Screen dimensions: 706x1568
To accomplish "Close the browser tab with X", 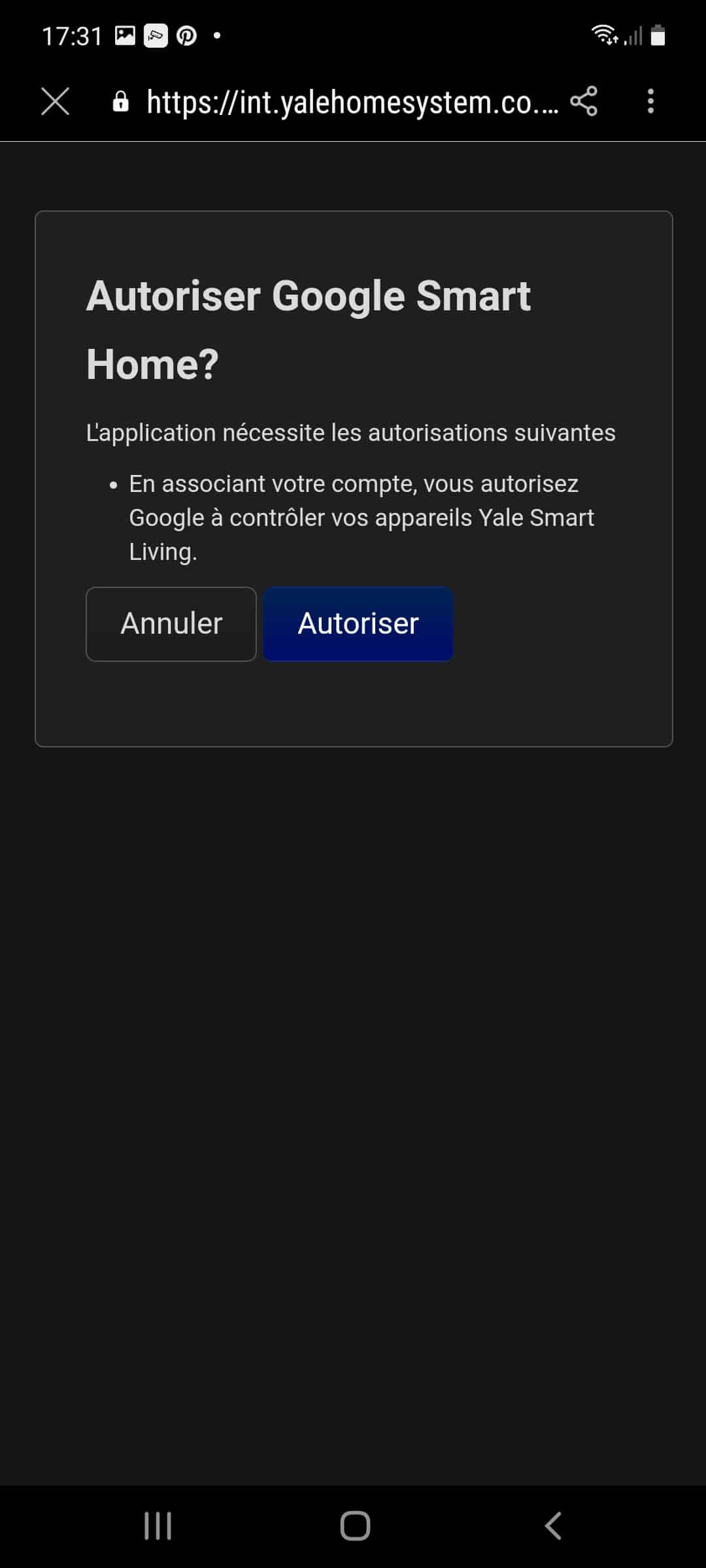I will point(55,102).
